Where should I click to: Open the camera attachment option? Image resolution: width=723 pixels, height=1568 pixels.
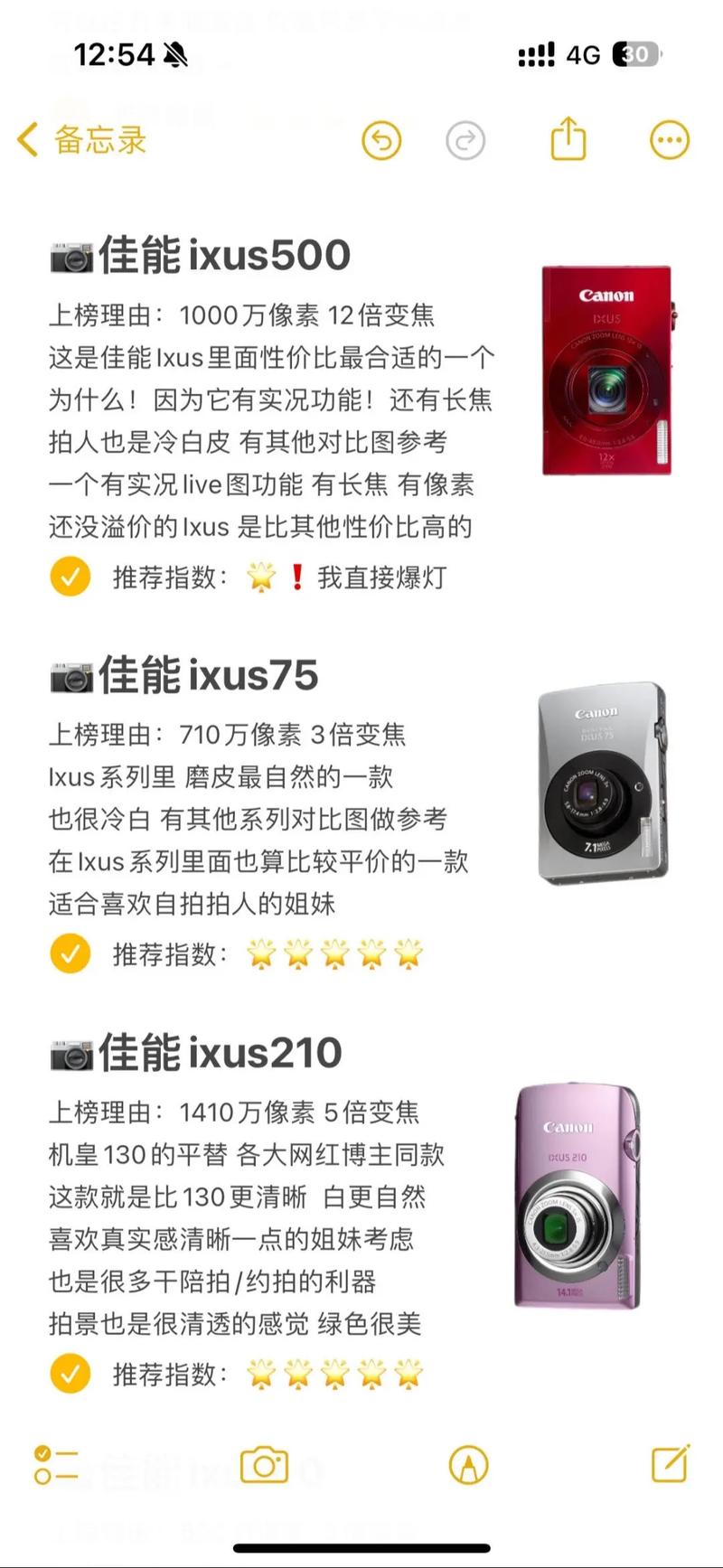coord(264,1465)
